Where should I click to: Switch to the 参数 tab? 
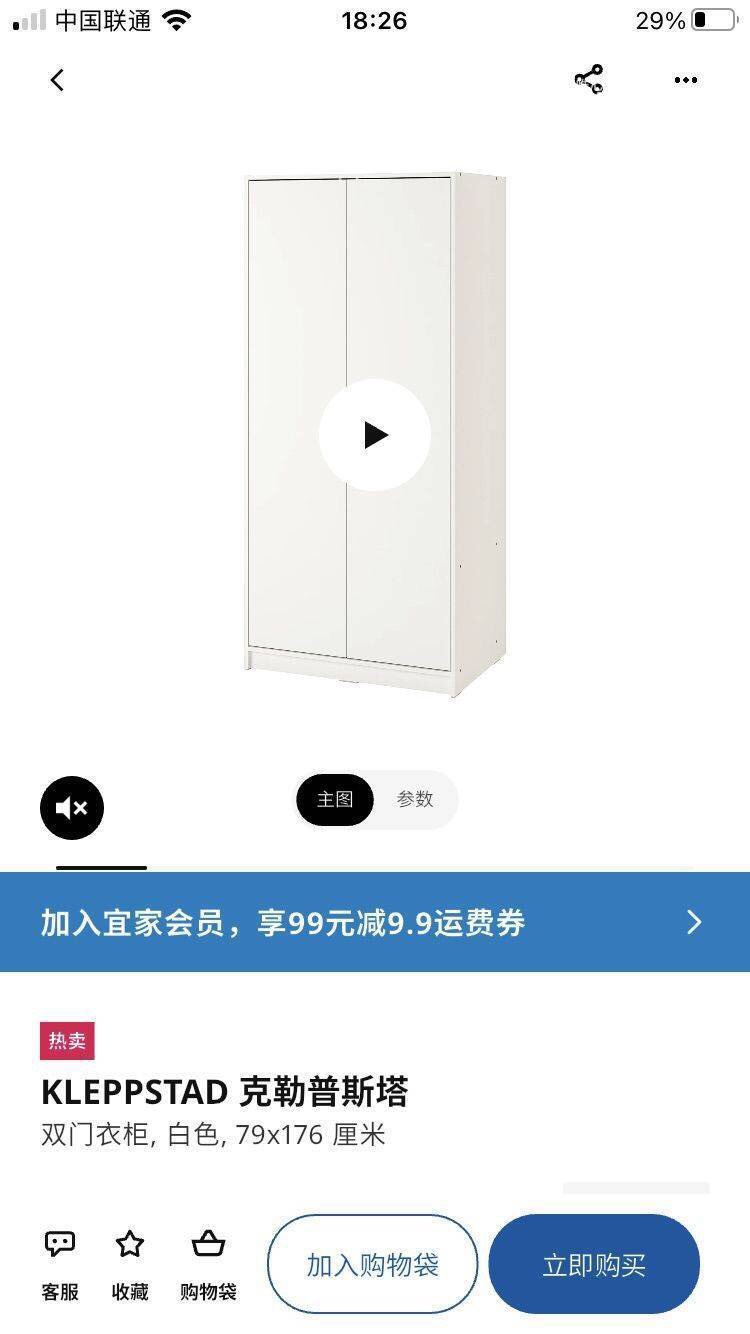tap(415, 800)
